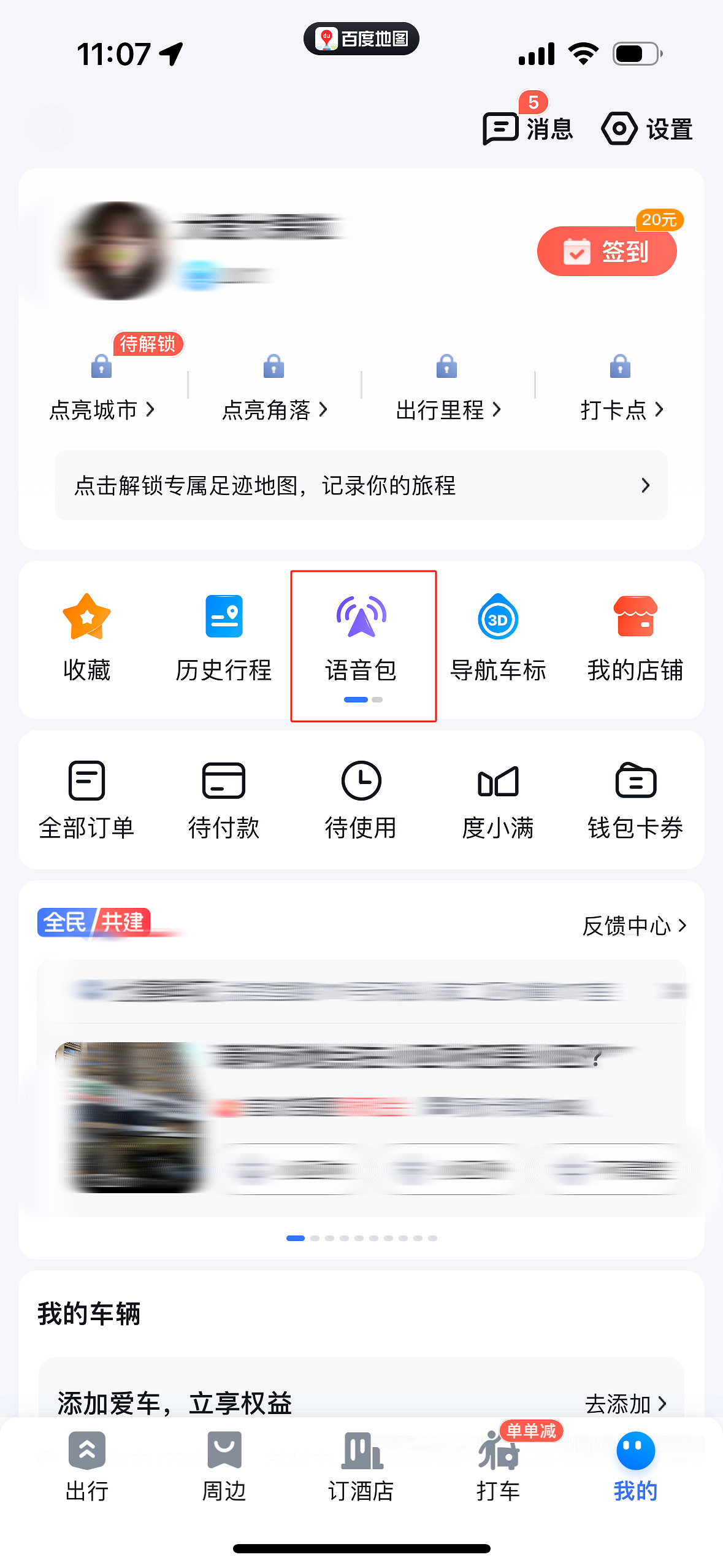Open 导航车标 3D navigation car icon

(499, 638)
